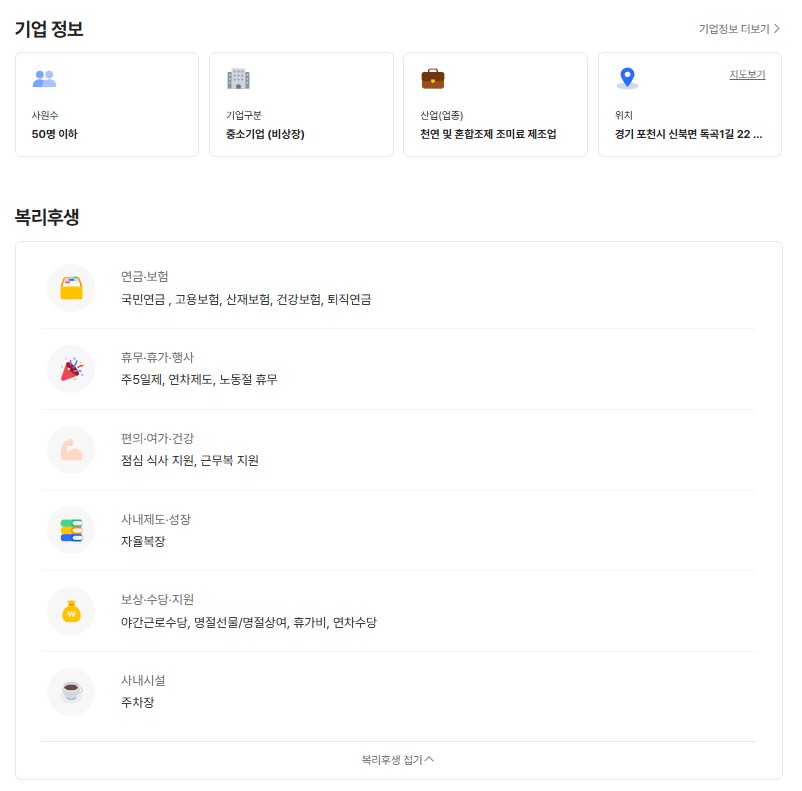802x791 pixels.
Task: Open 기업정보 더보기 link
Action: pyautogui.click(x=738, y=29)
